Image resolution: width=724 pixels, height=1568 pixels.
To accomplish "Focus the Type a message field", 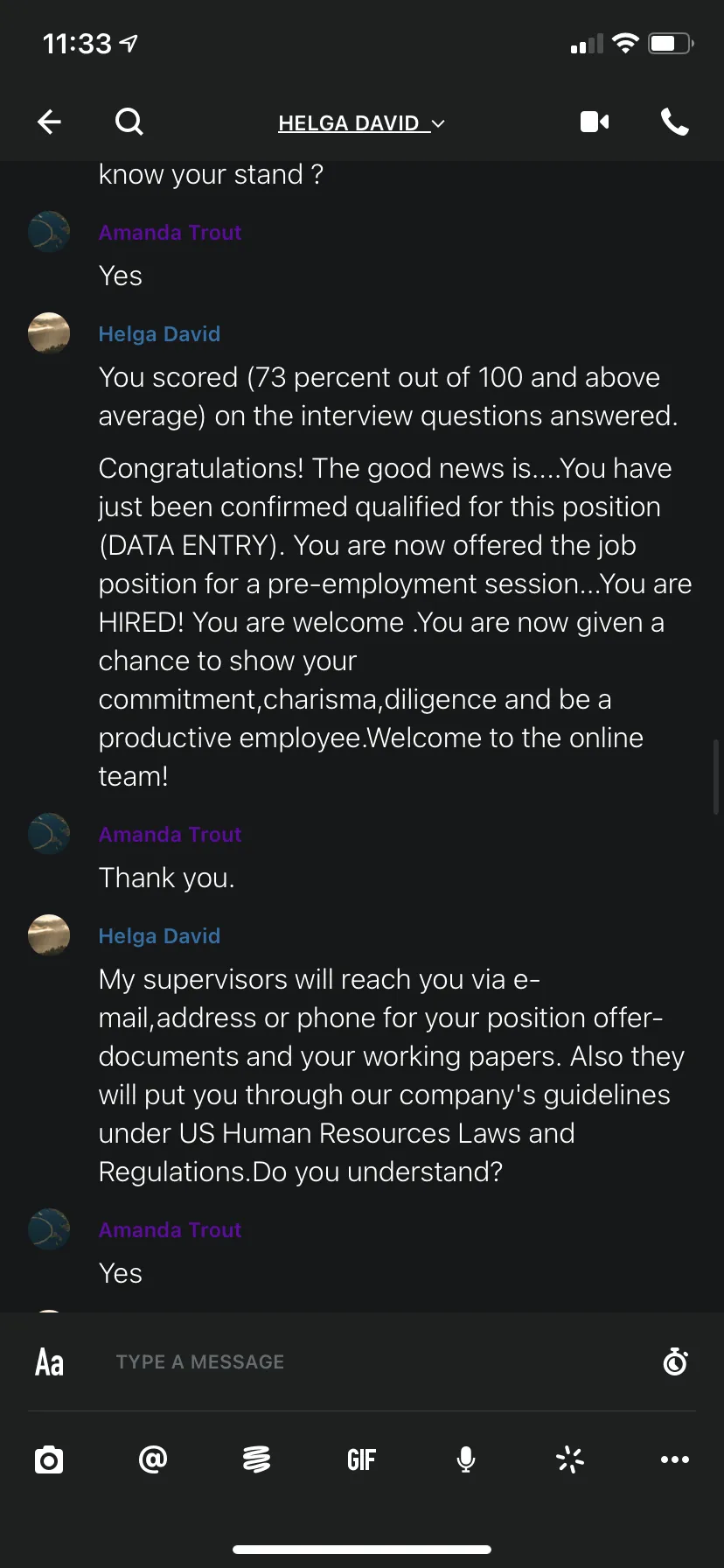I will tap(376, 1361).
